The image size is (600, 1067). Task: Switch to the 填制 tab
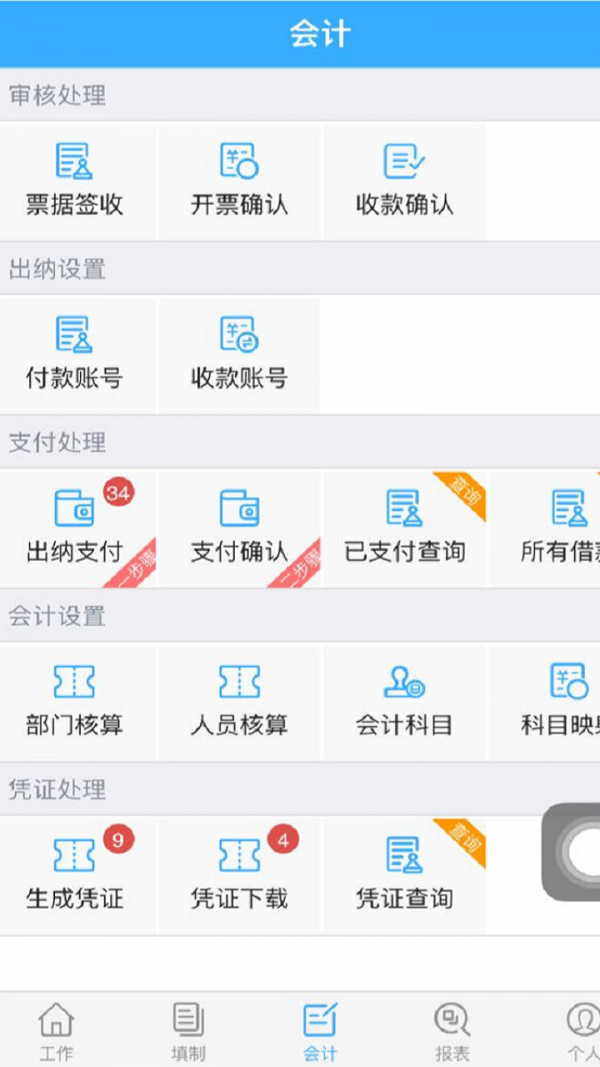(x=188, y=1031)
